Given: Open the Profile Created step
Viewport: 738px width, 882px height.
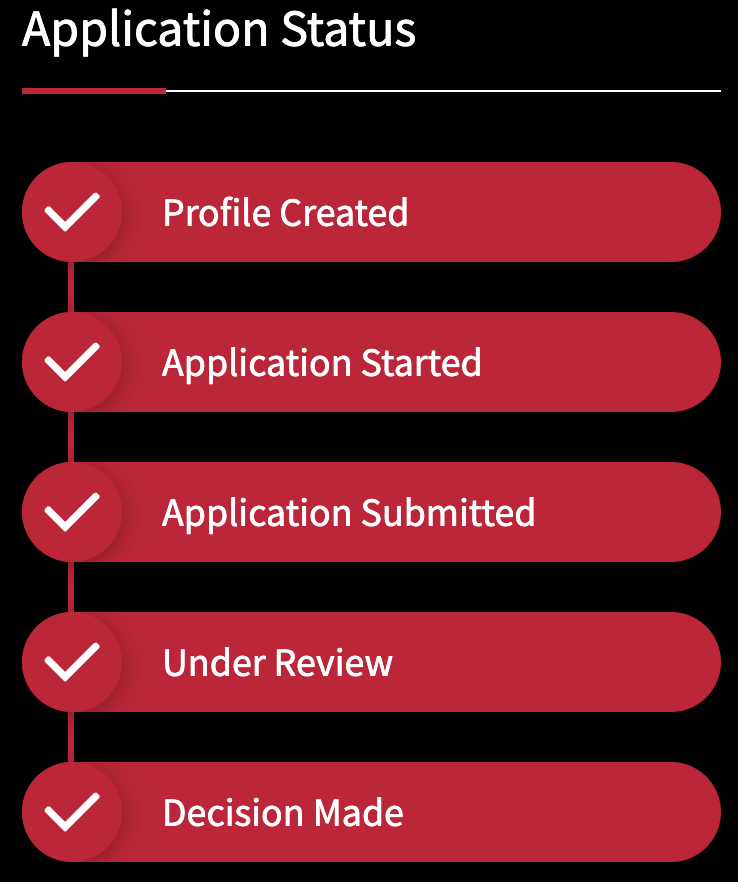Looking at the screenshot, I should pos(371,212).
